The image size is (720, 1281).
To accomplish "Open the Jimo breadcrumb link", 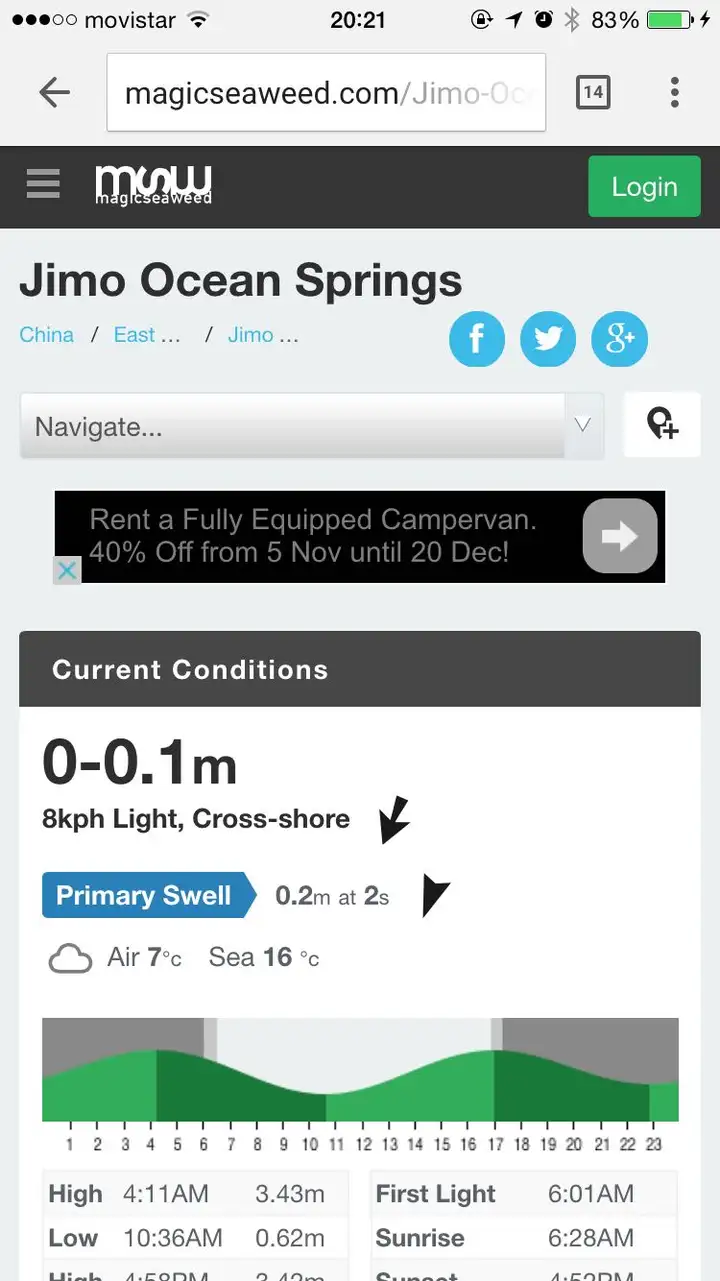I will pyautogui.click(x=263, y=335).
